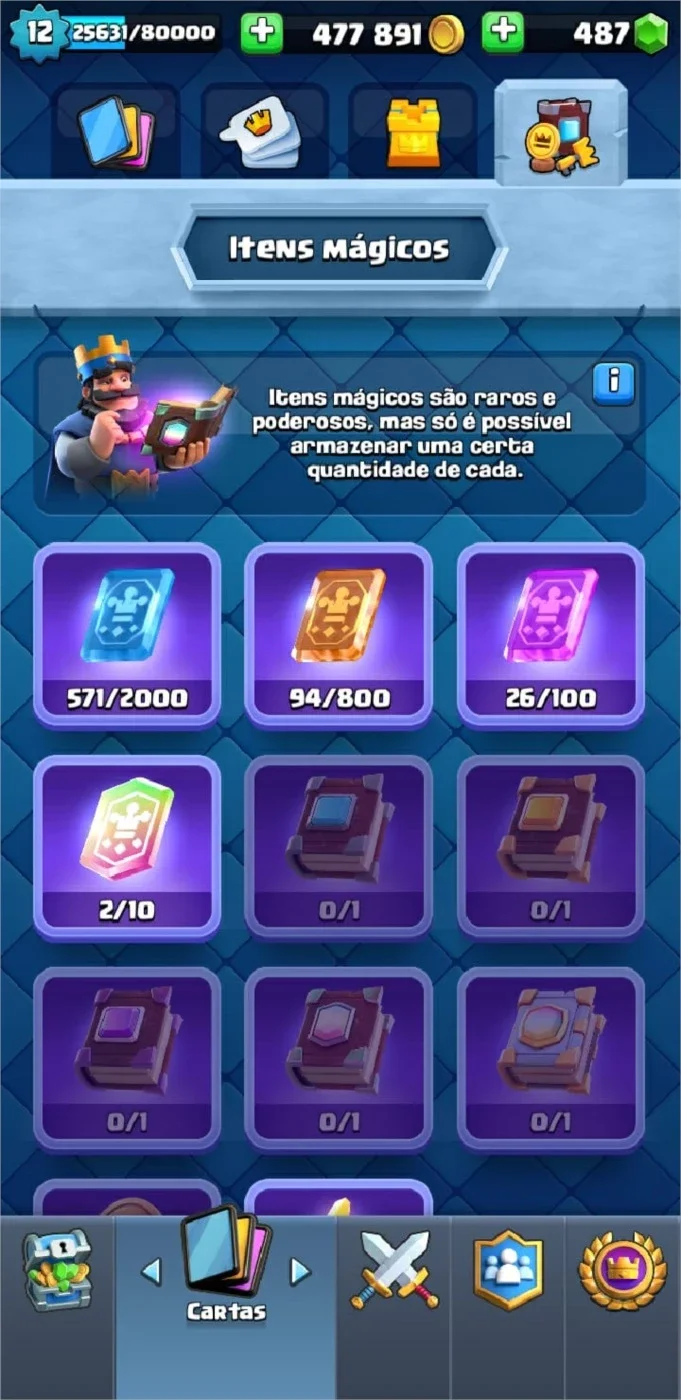Select the blue wild card showing 571/2000
The image size is (681, 1400).
[127, 635]
